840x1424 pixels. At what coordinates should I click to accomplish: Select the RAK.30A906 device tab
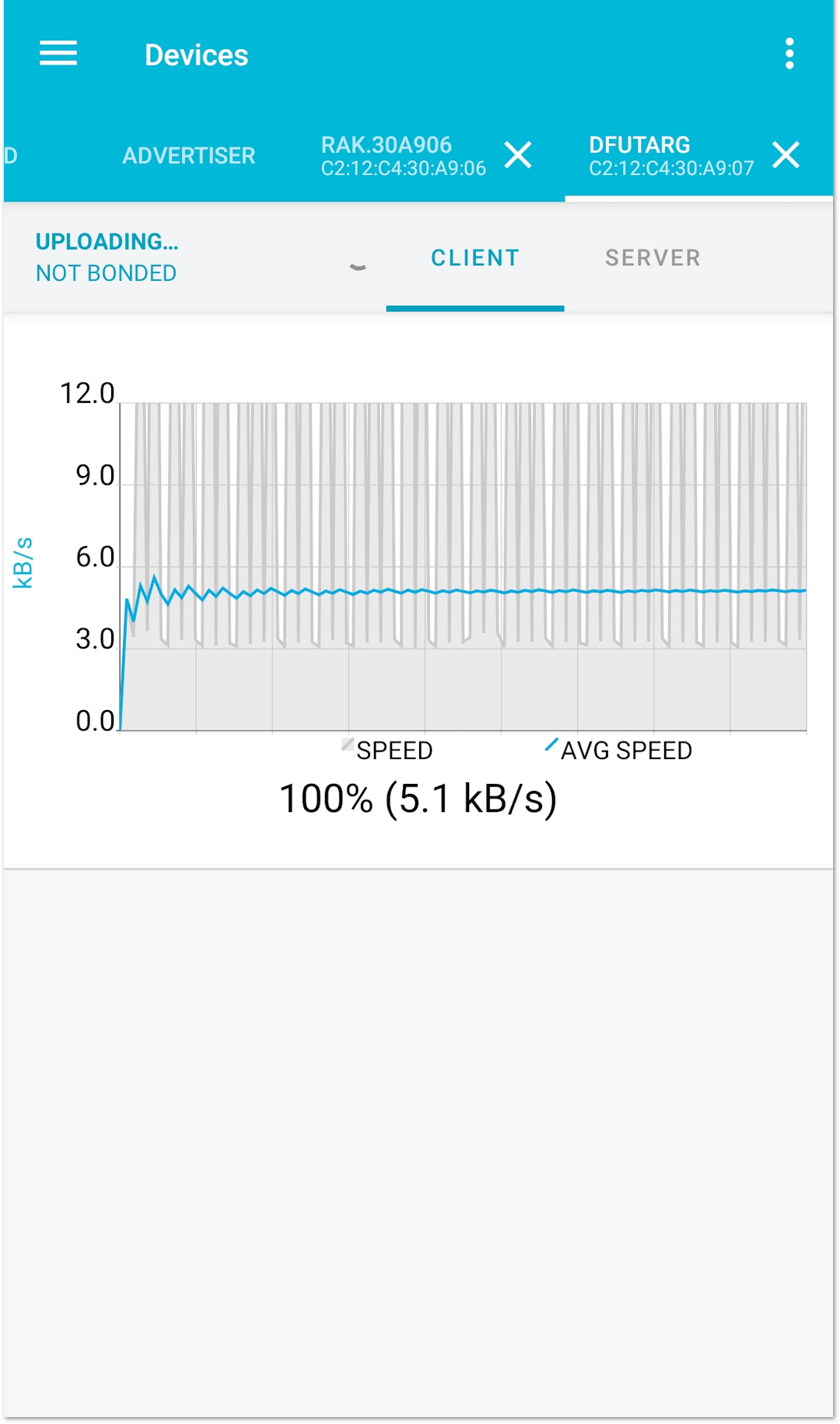point(403,156)
